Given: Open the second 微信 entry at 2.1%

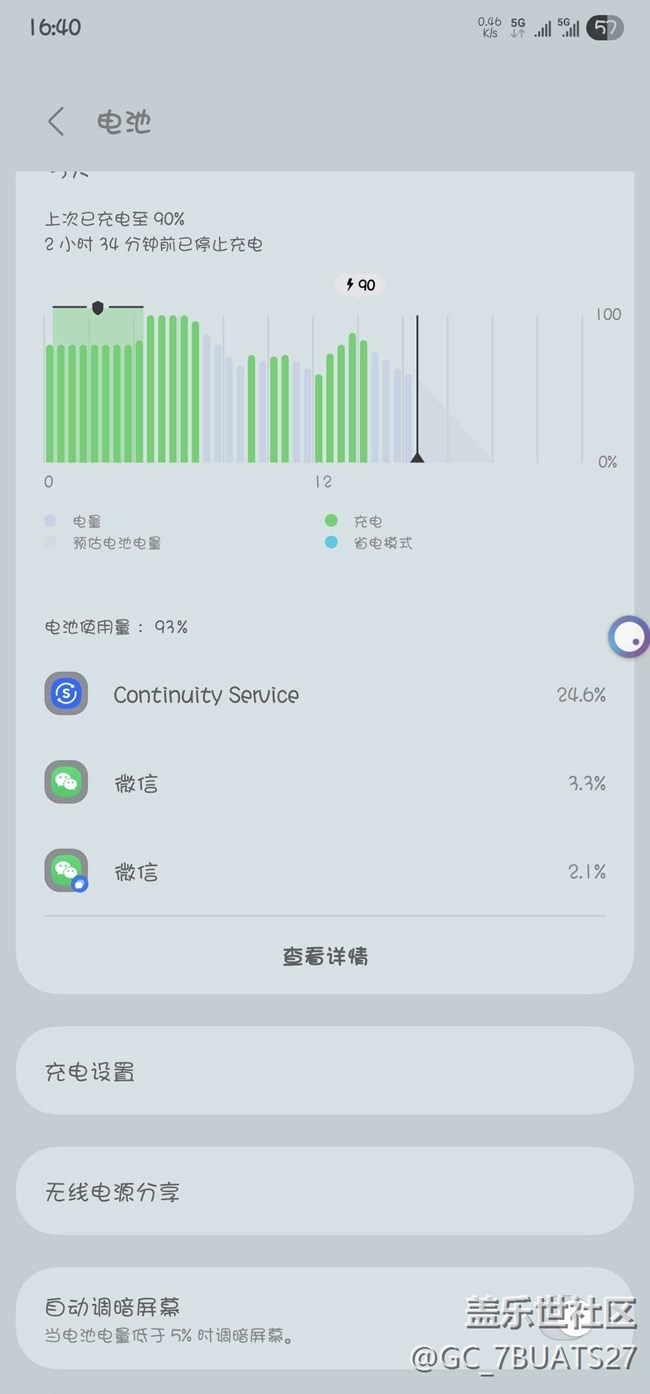Looking at the screenshot, I should pyautogui.click(x=325, y=871).
